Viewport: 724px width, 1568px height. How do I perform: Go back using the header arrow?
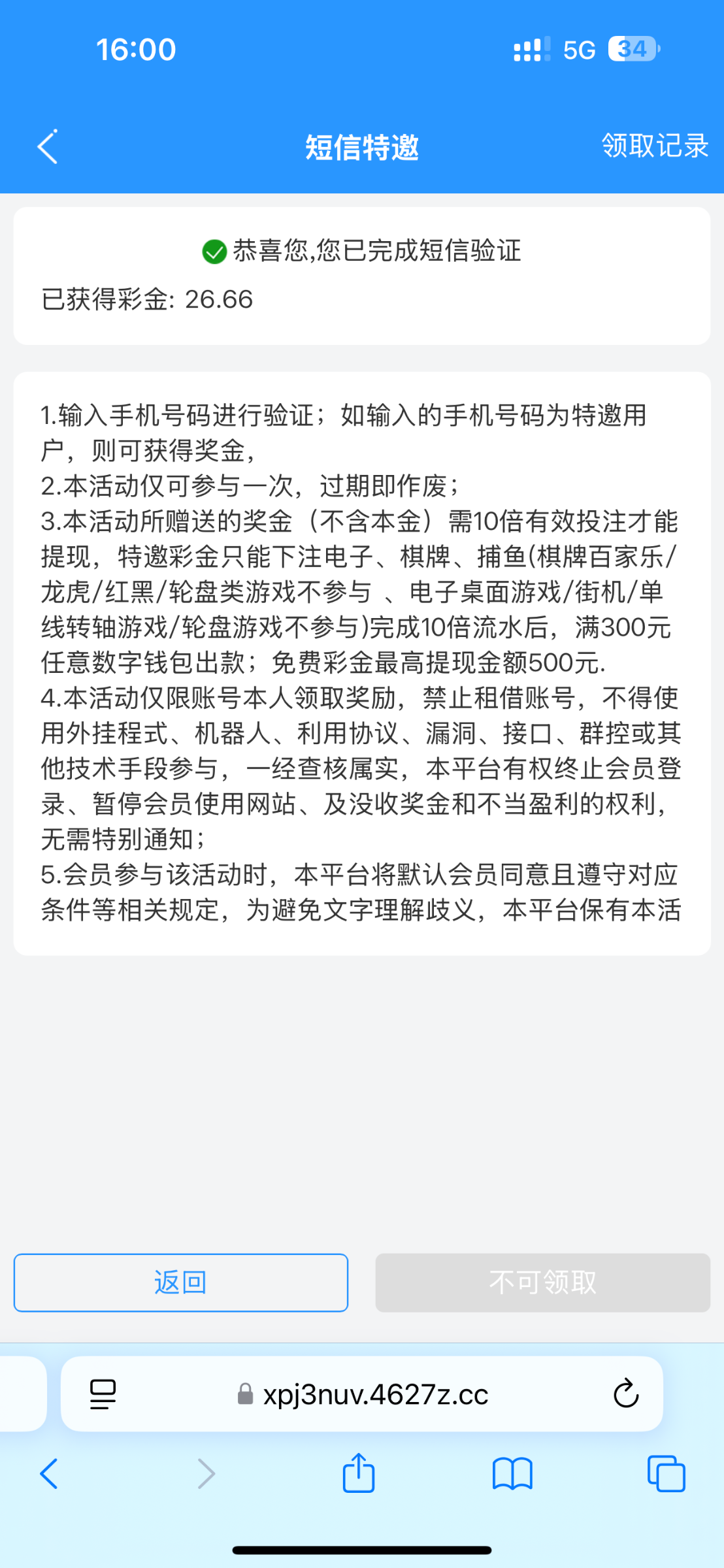[x=48, y=146]
